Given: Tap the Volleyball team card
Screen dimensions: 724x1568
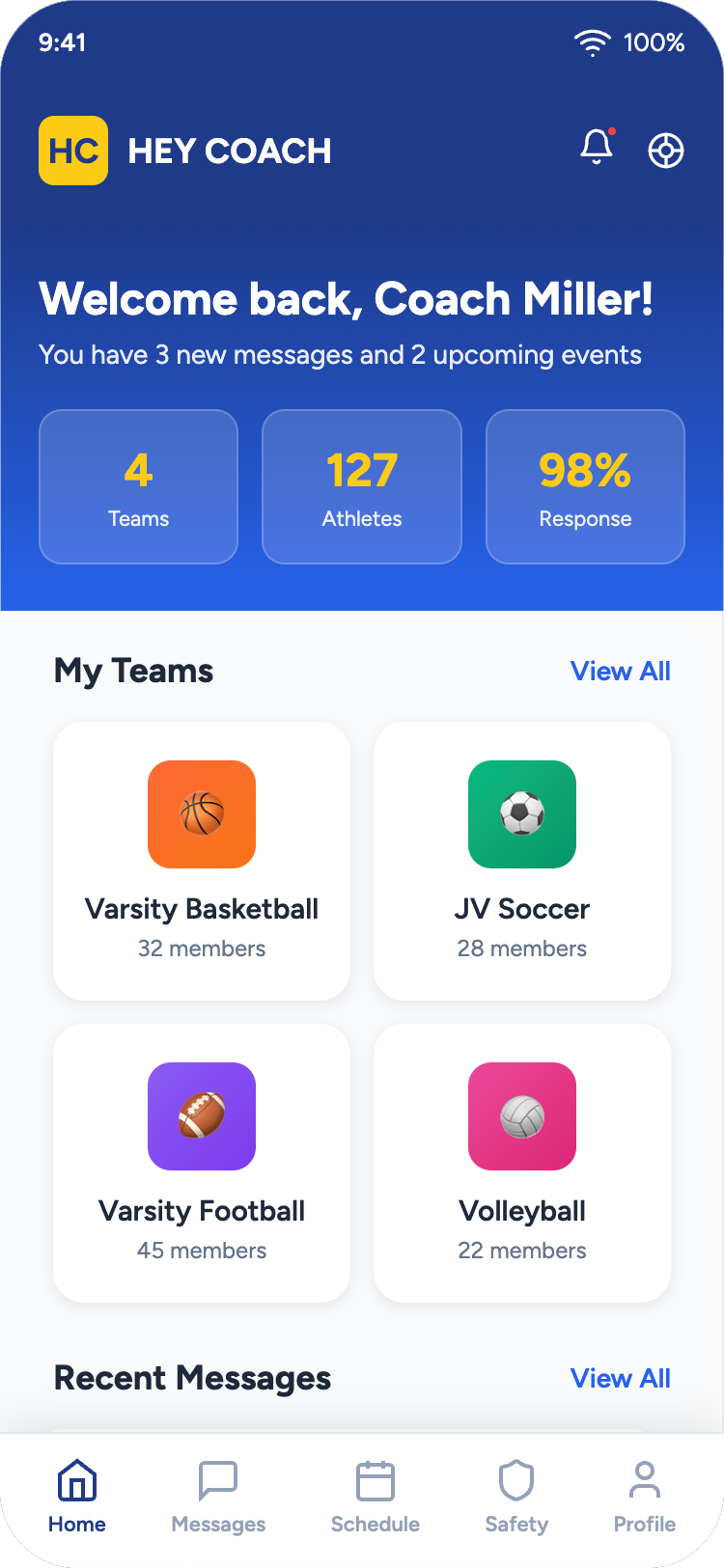Looking at the screenshot, I should click(x=521, y=1163).
